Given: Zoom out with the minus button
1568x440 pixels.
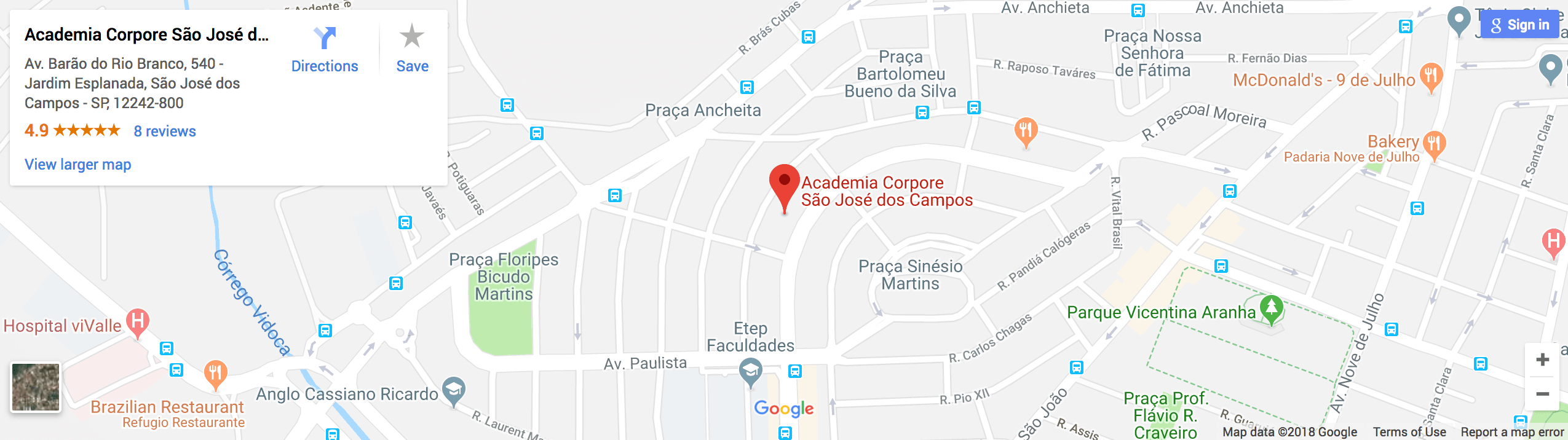Looking at the screenshot, I should coord(1542,394).
